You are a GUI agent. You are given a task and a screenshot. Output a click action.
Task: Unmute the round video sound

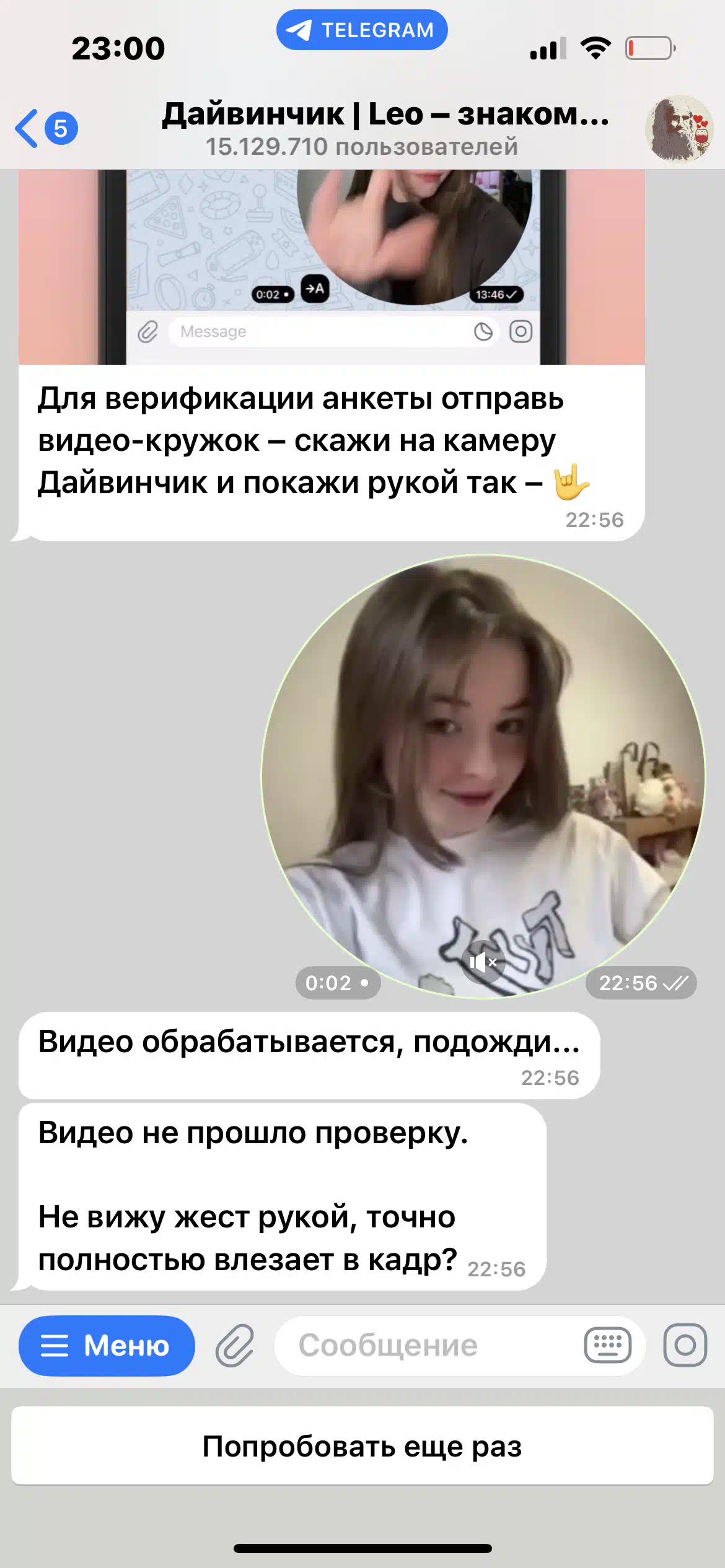pos(483,962)
